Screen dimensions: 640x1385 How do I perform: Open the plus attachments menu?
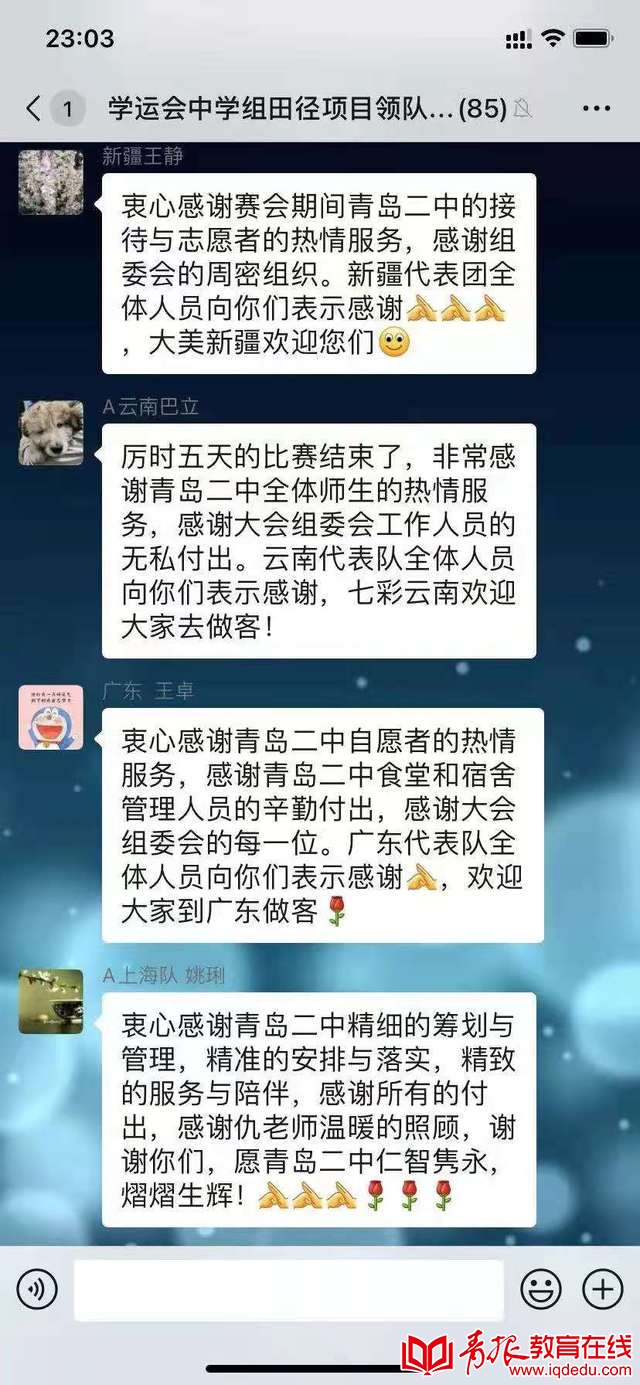tap(602, 1289)
